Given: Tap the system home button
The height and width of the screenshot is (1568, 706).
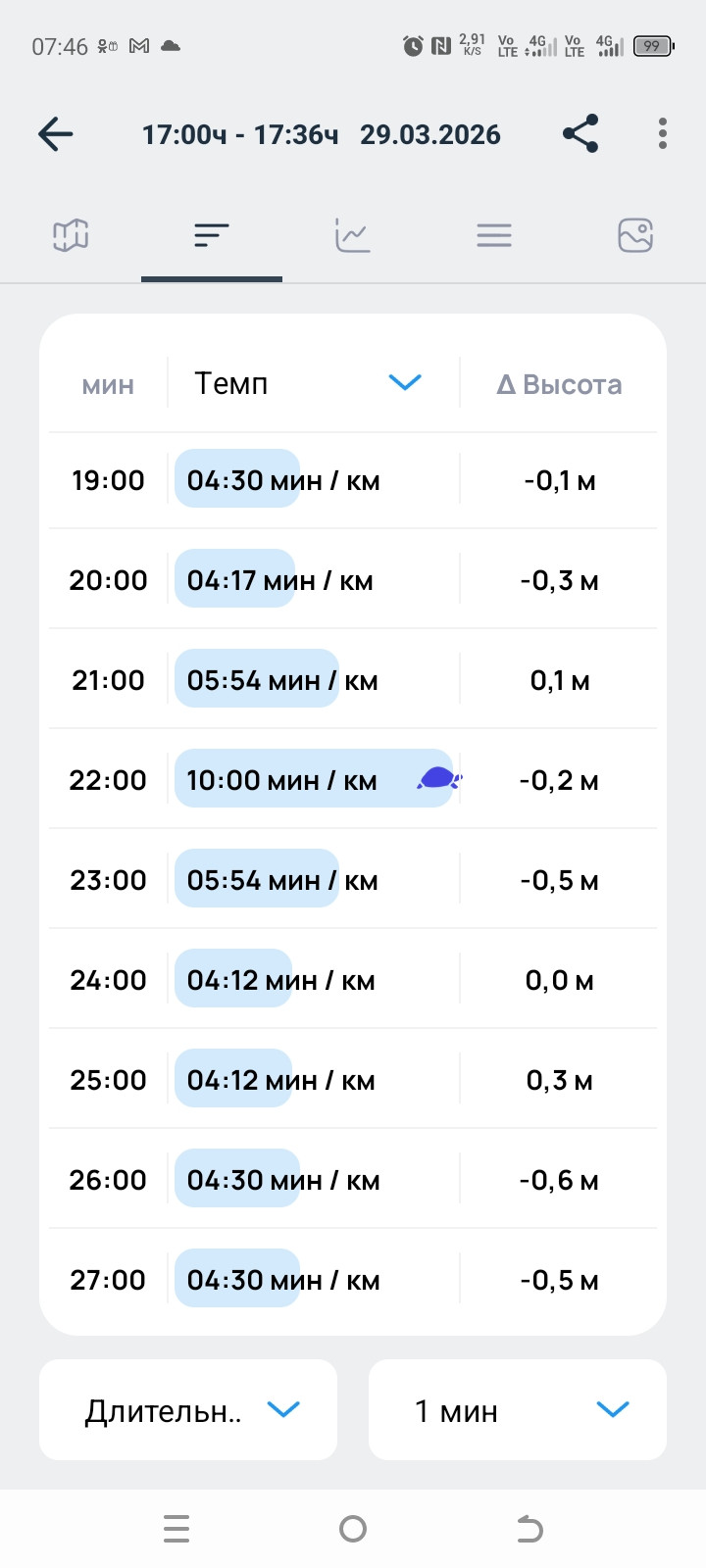Looking at the screenshot, I should click(x=353, y=1529).
